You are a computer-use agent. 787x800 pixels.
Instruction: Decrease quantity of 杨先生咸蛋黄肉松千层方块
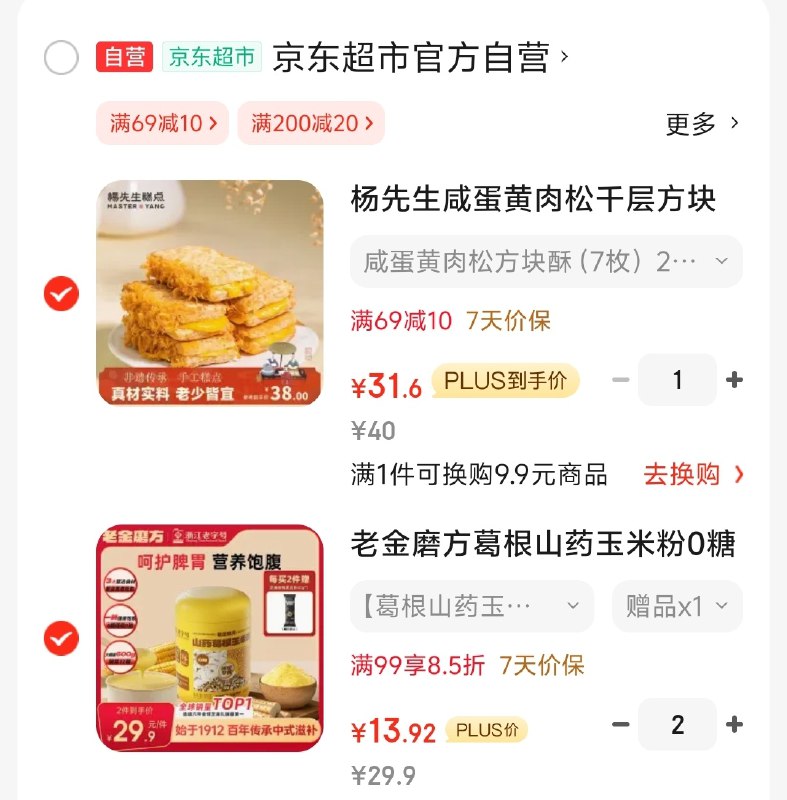click(x=621, y=380)
